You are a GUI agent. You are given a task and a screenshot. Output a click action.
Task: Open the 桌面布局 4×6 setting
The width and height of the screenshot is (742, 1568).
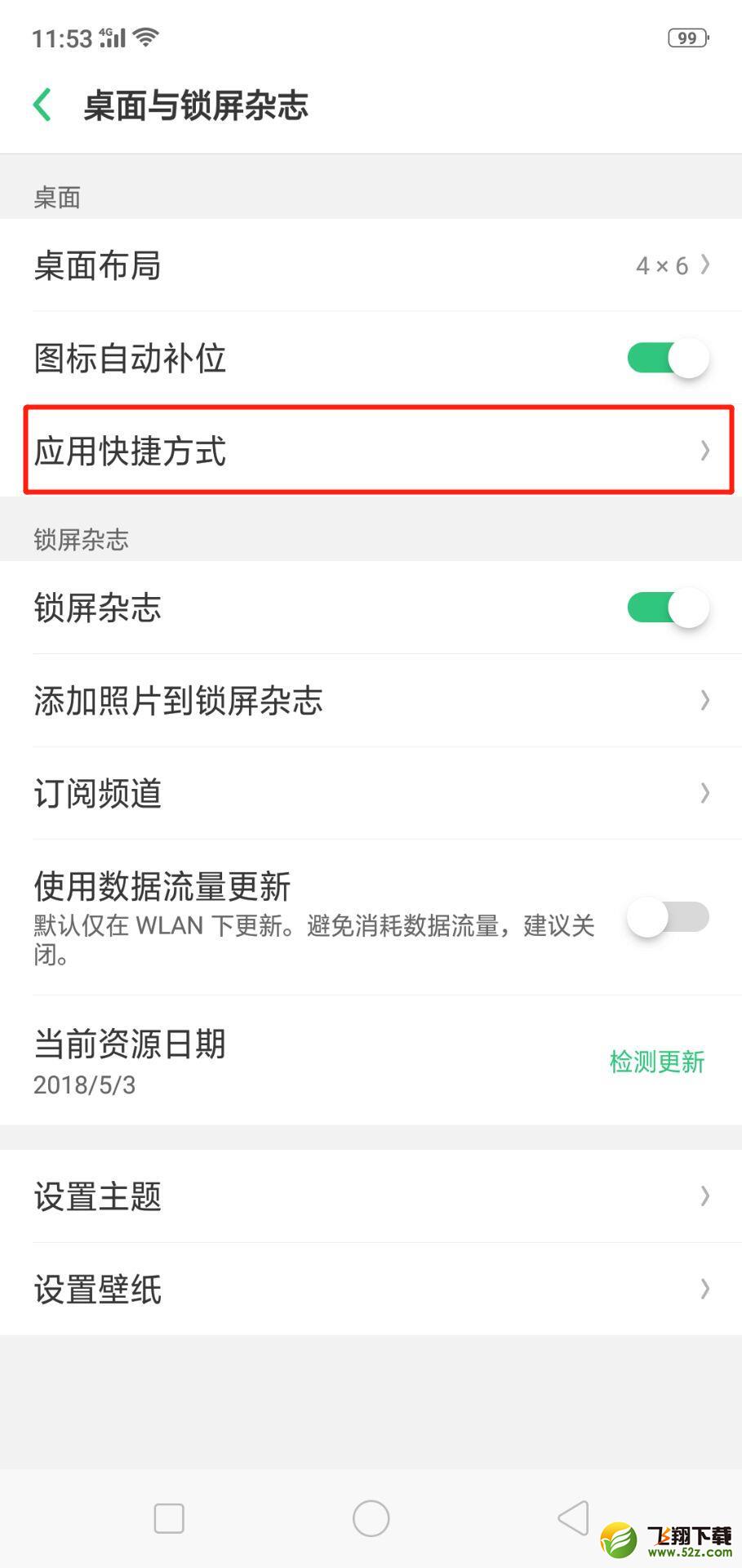[x=371, y=265]
